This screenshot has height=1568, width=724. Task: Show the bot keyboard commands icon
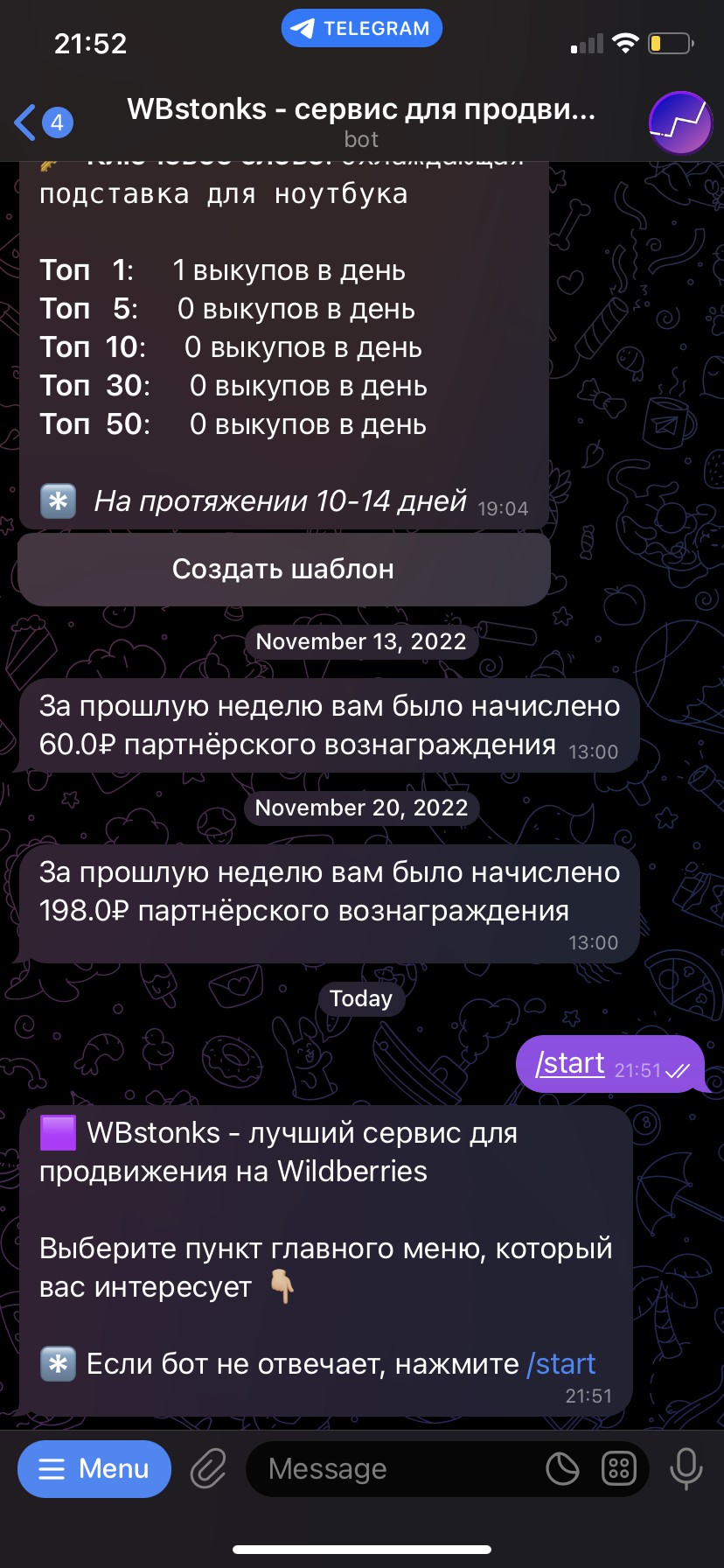point(619,1469)
